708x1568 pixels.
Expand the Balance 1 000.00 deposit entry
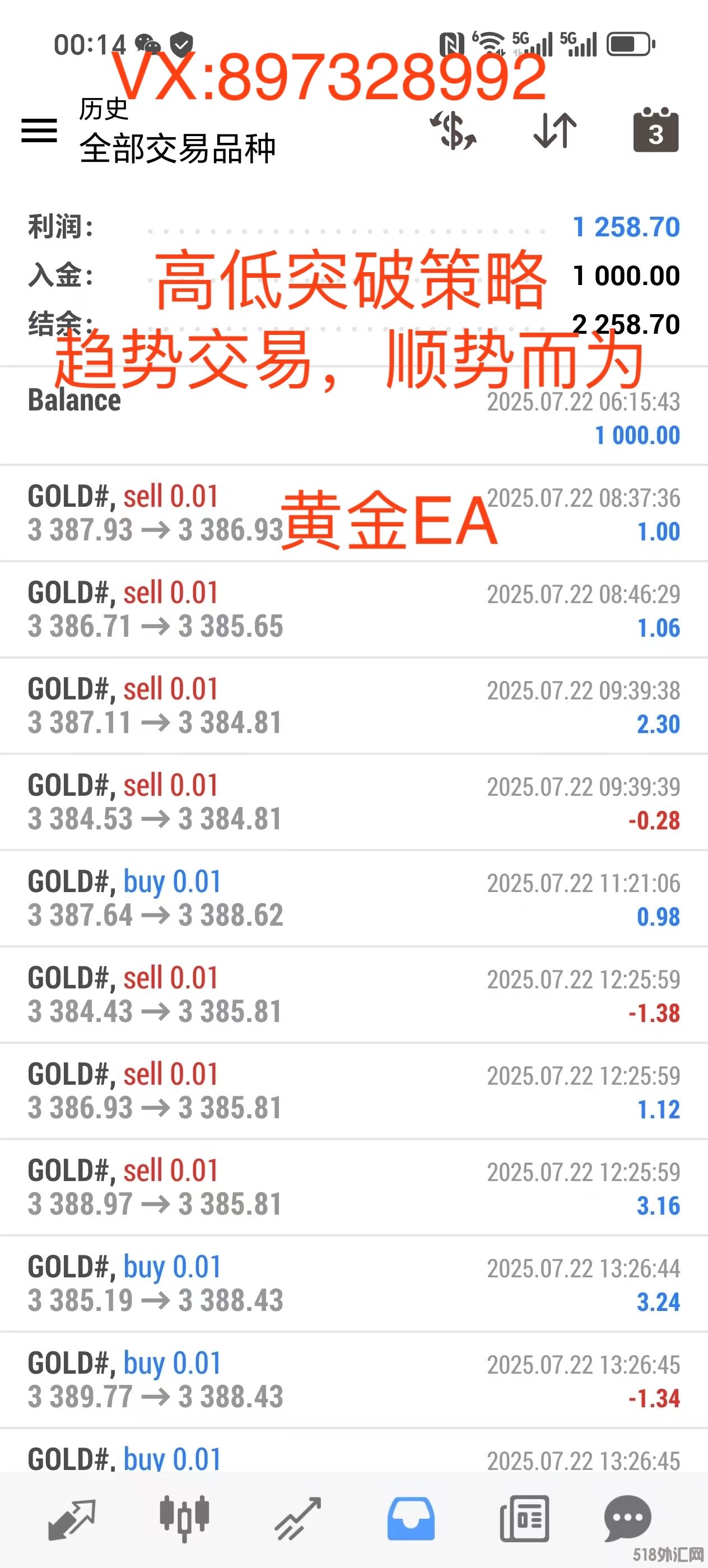coord(353,418)
